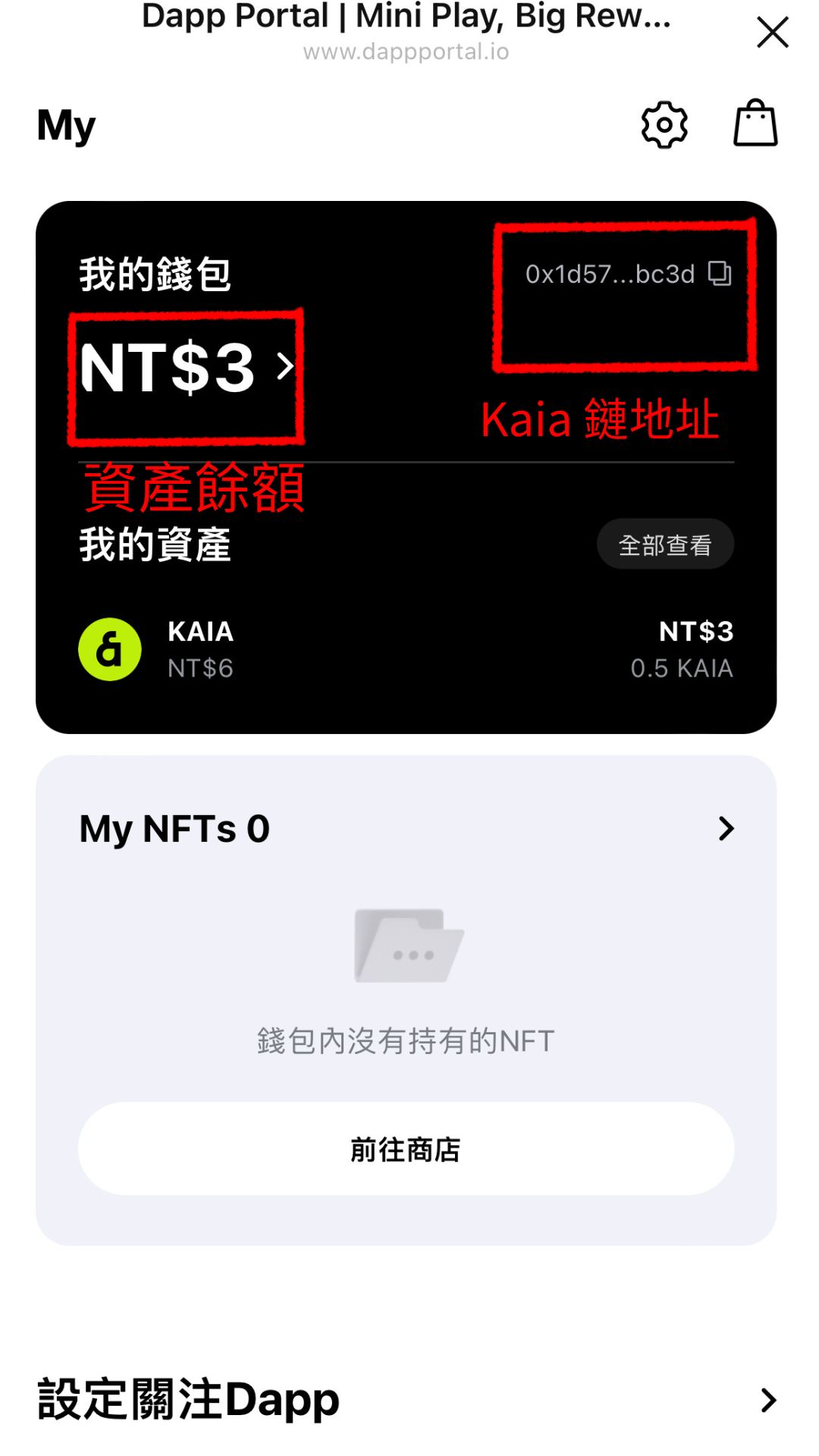This screenshot has height=1456, width=819.
Task: Open www.dappportal.io site link
Action: tap(406, 52)
